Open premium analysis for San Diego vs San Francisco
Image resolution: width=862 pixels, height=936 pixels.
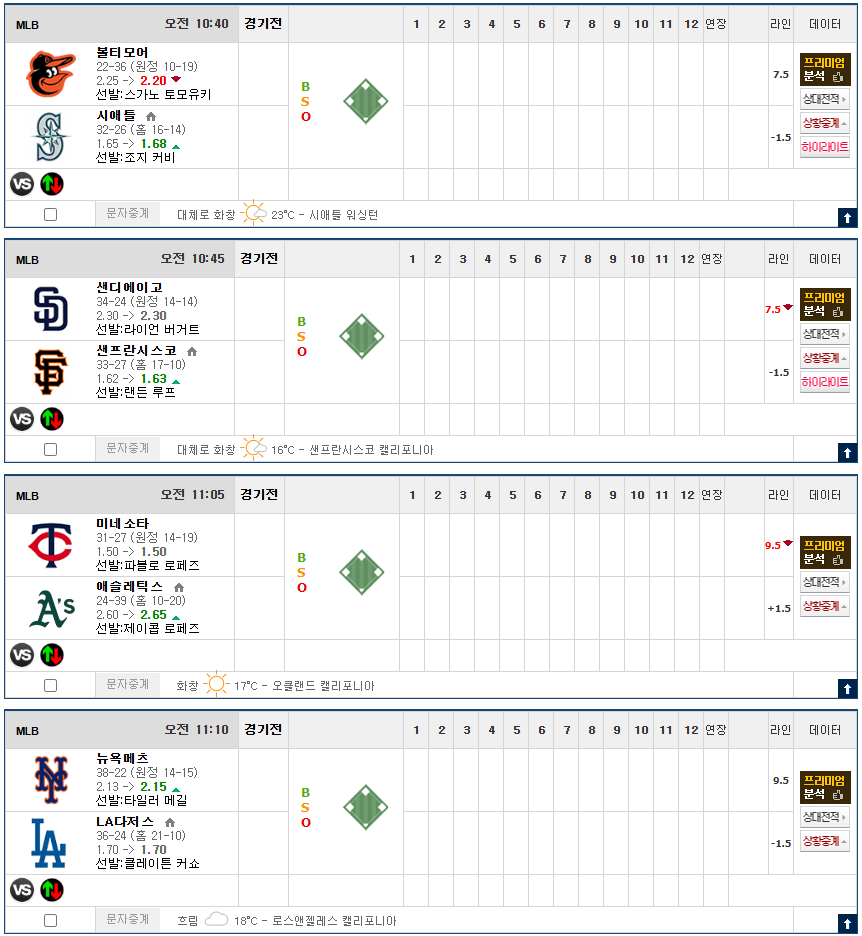pyautogui.click(x=825, y=304)
